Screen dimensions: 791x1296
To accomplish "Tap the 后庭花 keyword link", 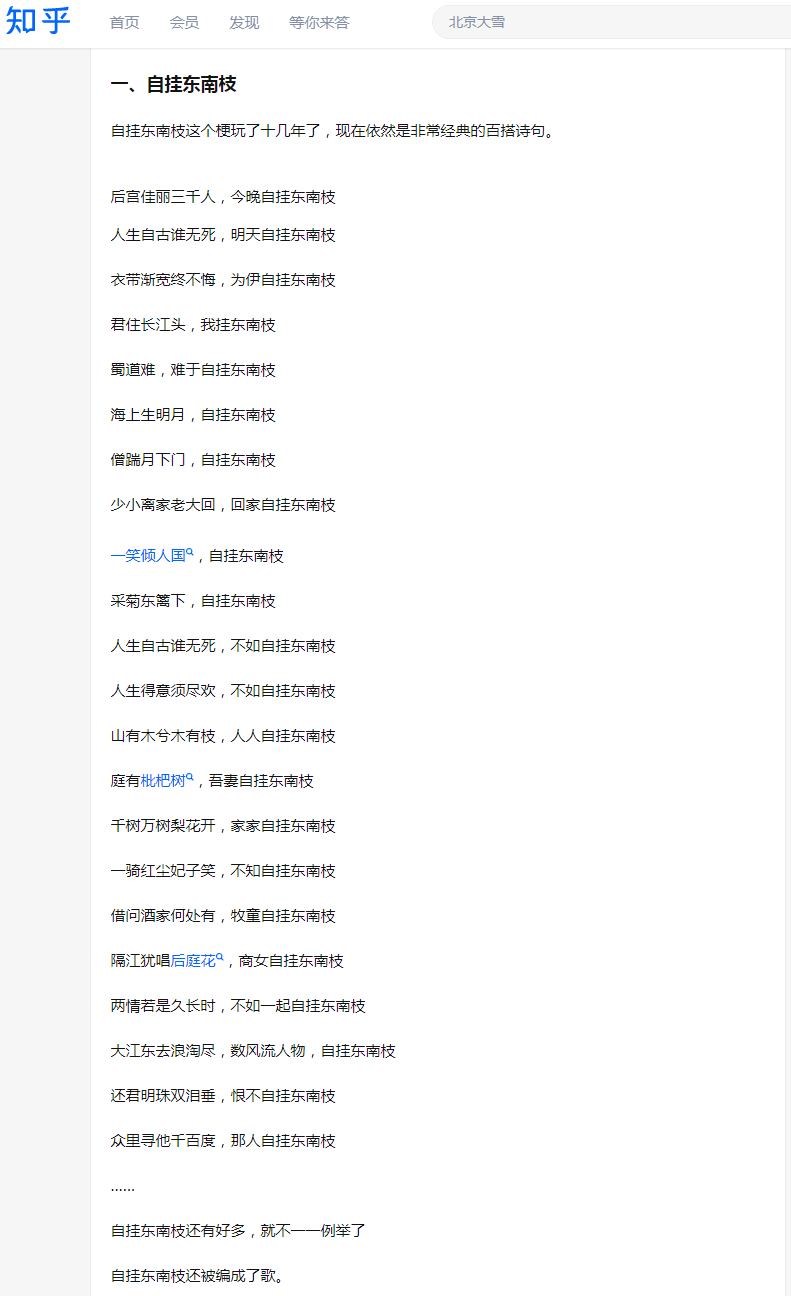I will [x=197, y=960].
